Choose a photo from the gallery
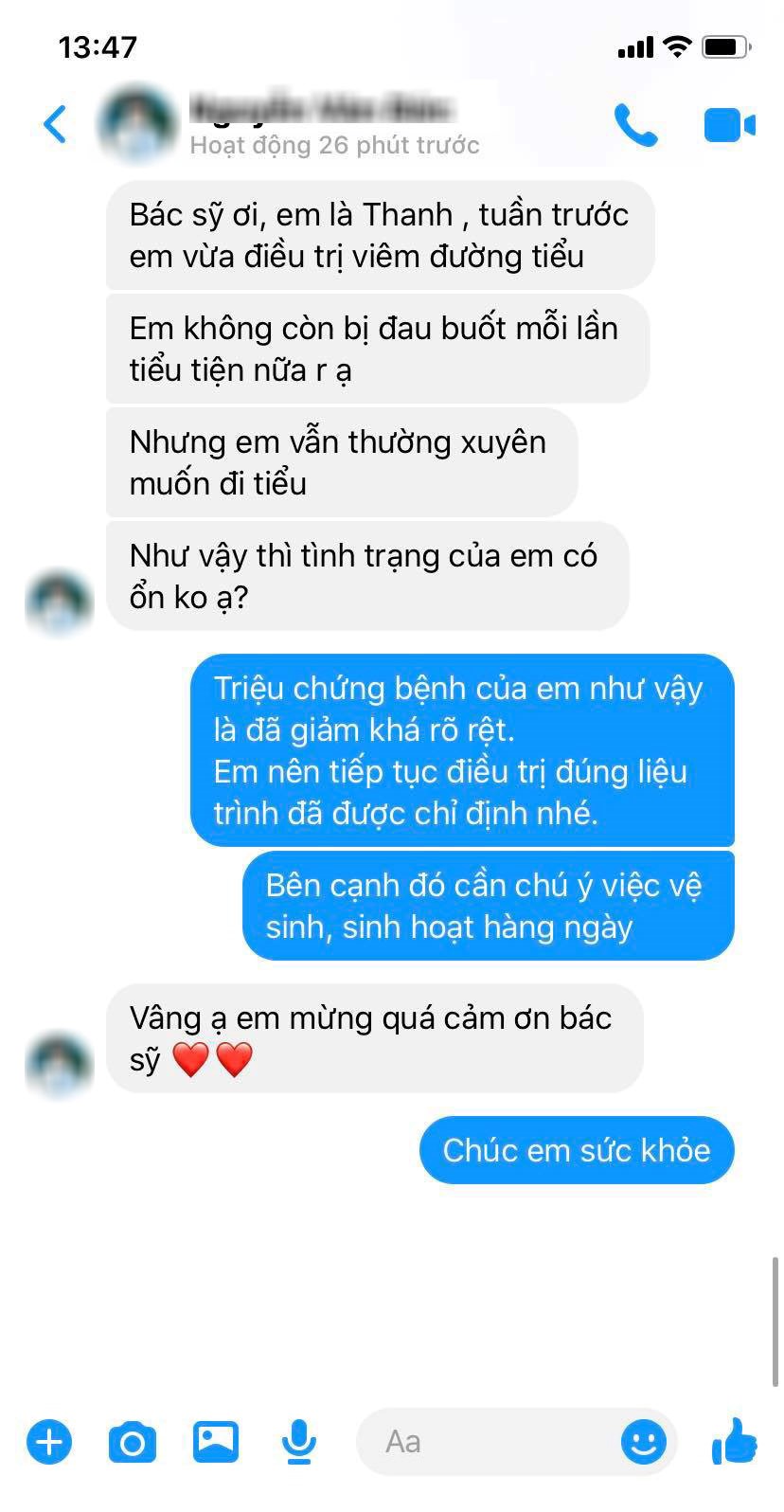 coord(216,1443)
